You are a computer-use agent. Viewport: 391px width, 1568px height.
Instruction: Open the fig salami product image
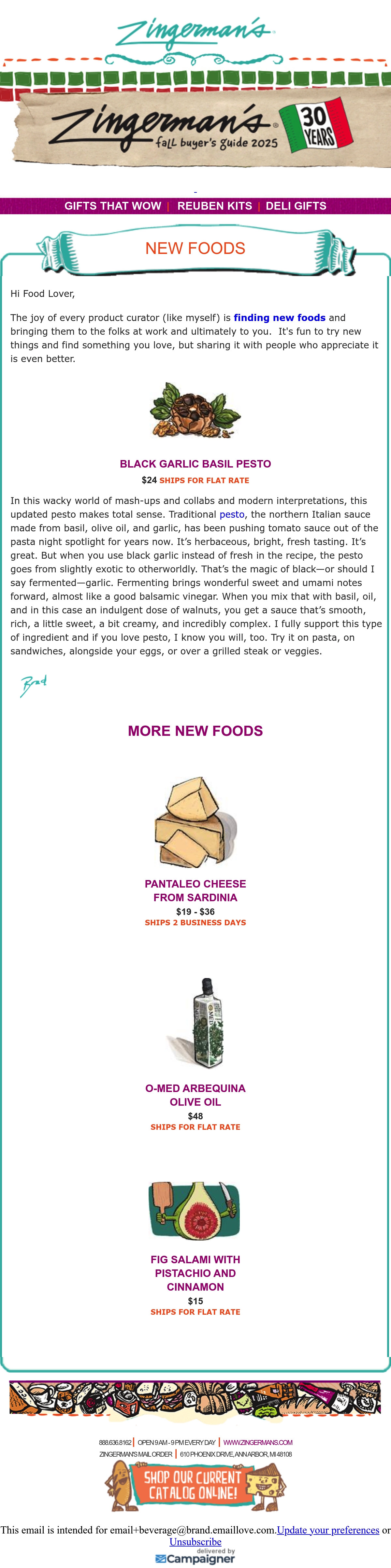(x=195, y=1210)
